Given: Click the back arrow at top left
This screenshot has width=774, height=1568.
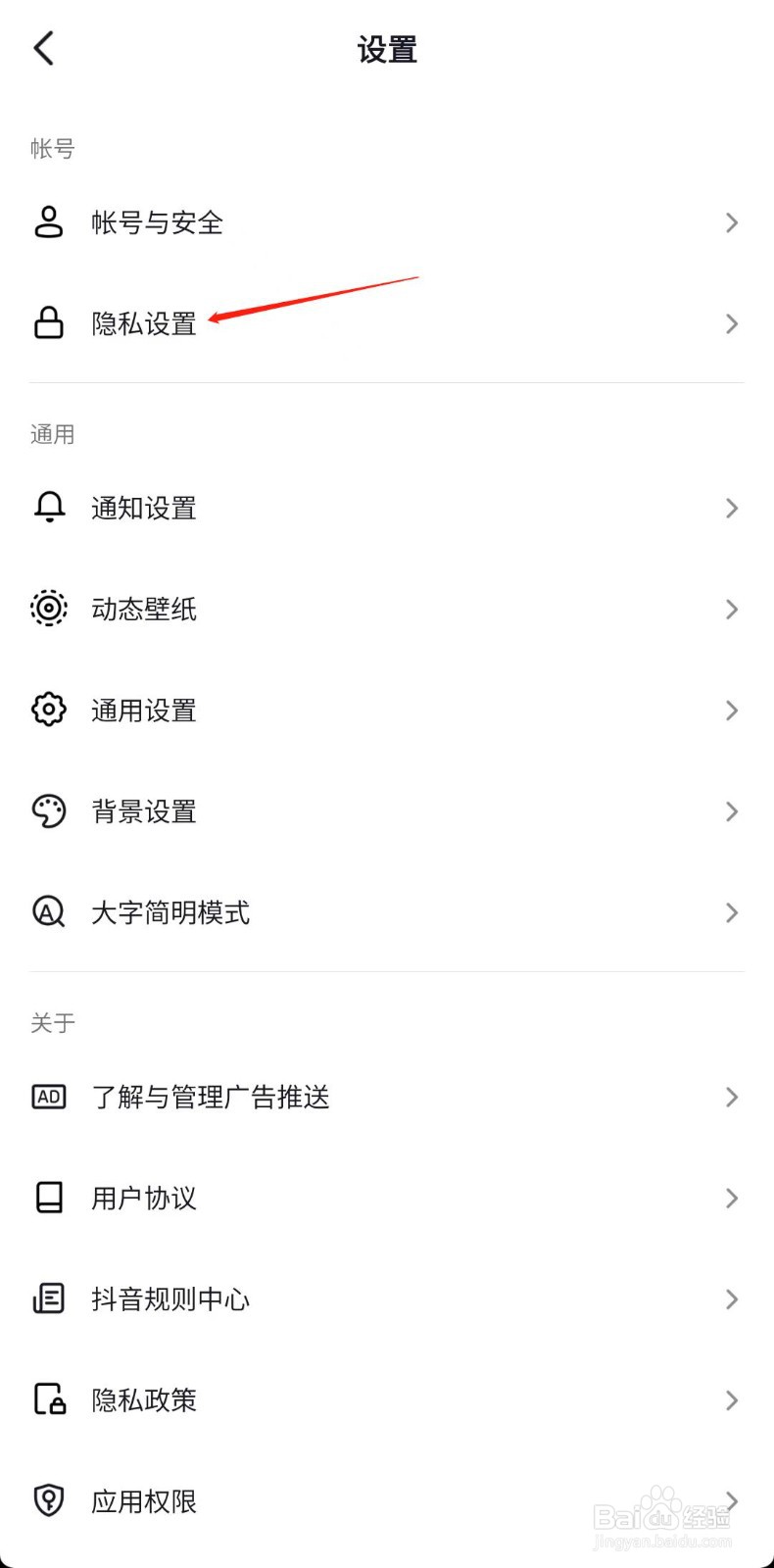Looking at the screenshot, I should pos(43,47).
